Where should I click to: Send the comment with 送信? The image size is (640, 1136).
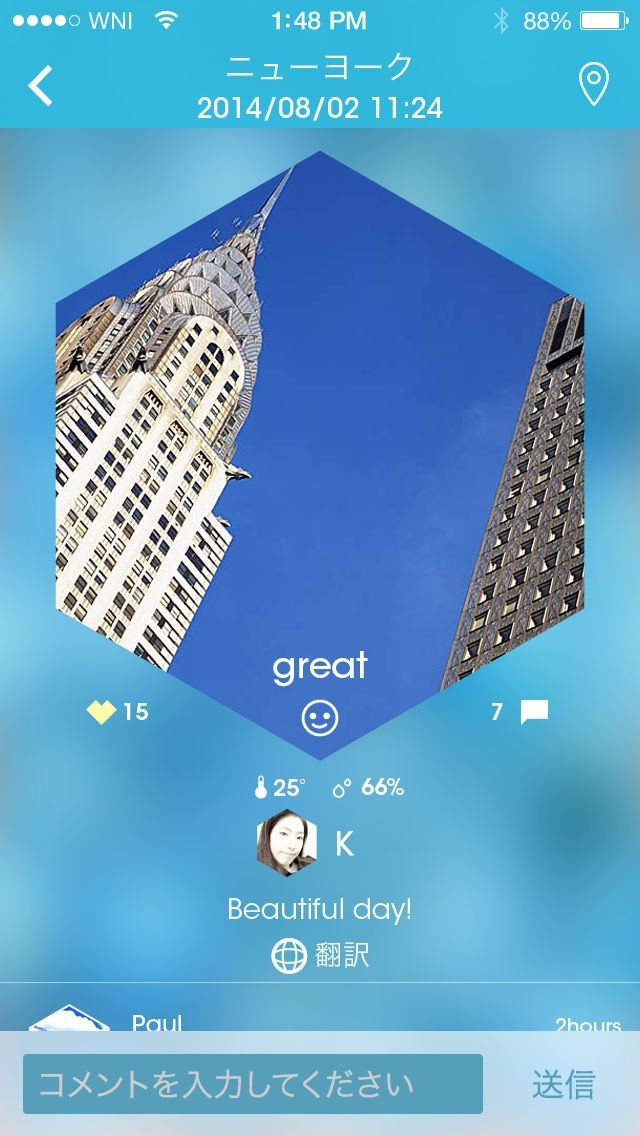pyautogui.click(x=563, y=1084)
